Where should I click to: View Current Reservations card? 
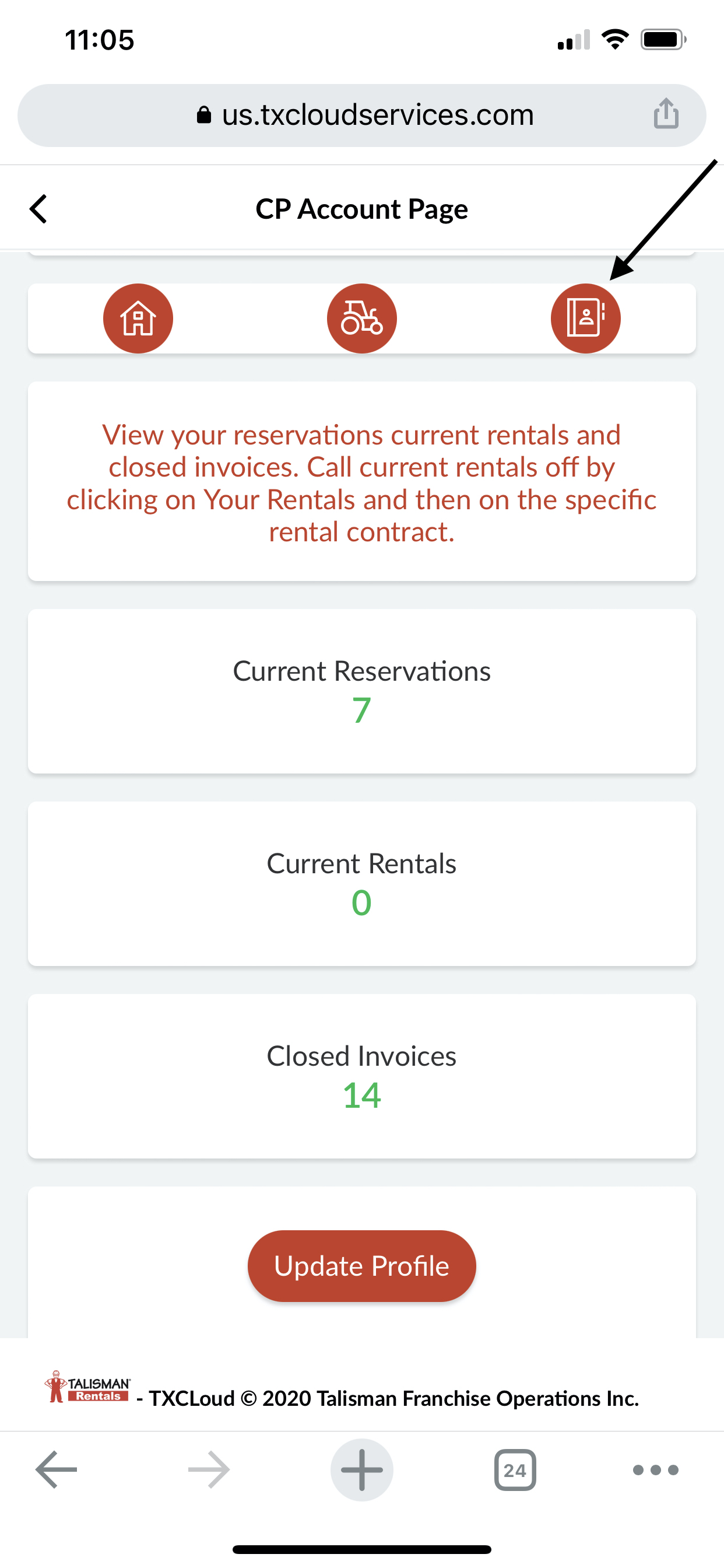(x=362, y=691)
